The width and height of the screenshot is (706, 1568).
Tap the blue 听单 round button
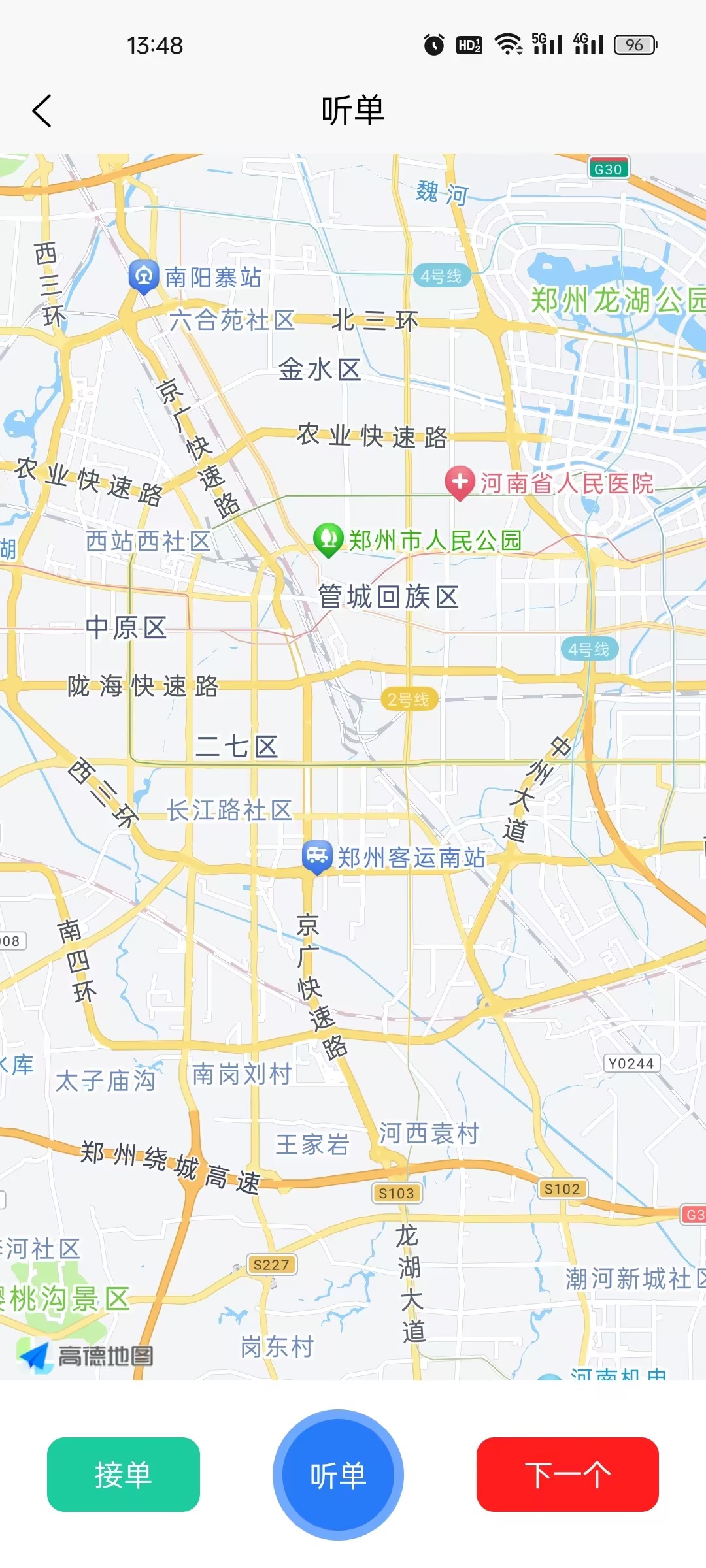pyautogui.click(x=338, y=1475)
